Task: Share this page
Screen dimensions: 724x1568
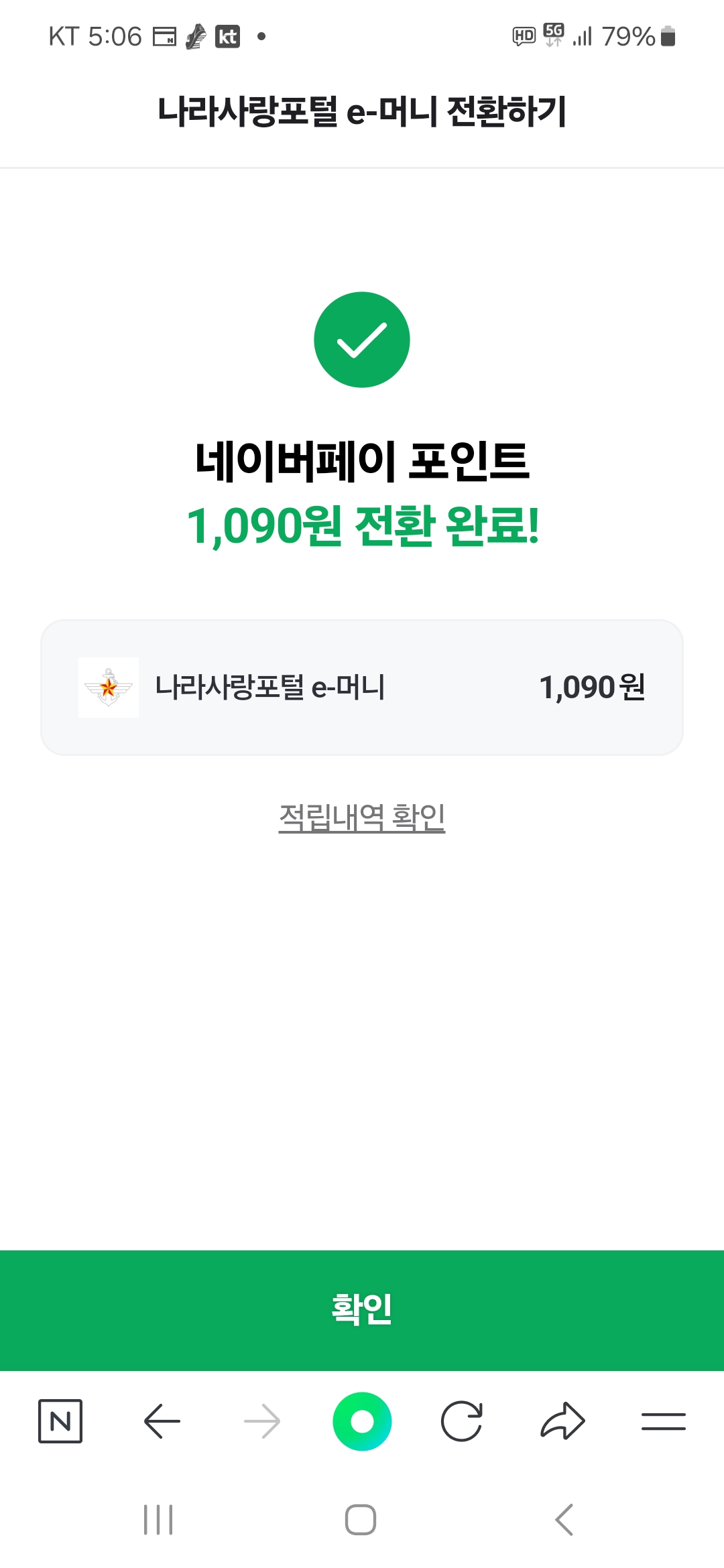Action: tap(562, 1421)
